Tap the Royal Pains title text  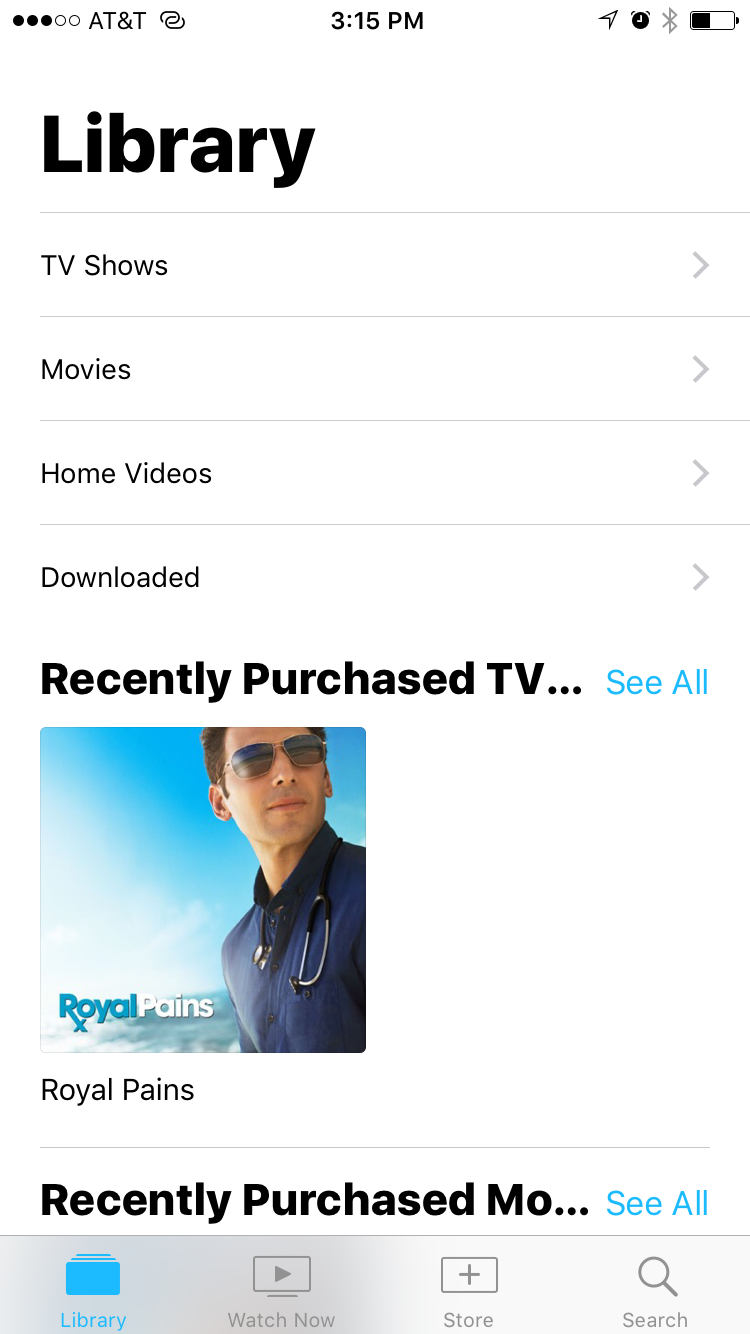pos(117,1089)
